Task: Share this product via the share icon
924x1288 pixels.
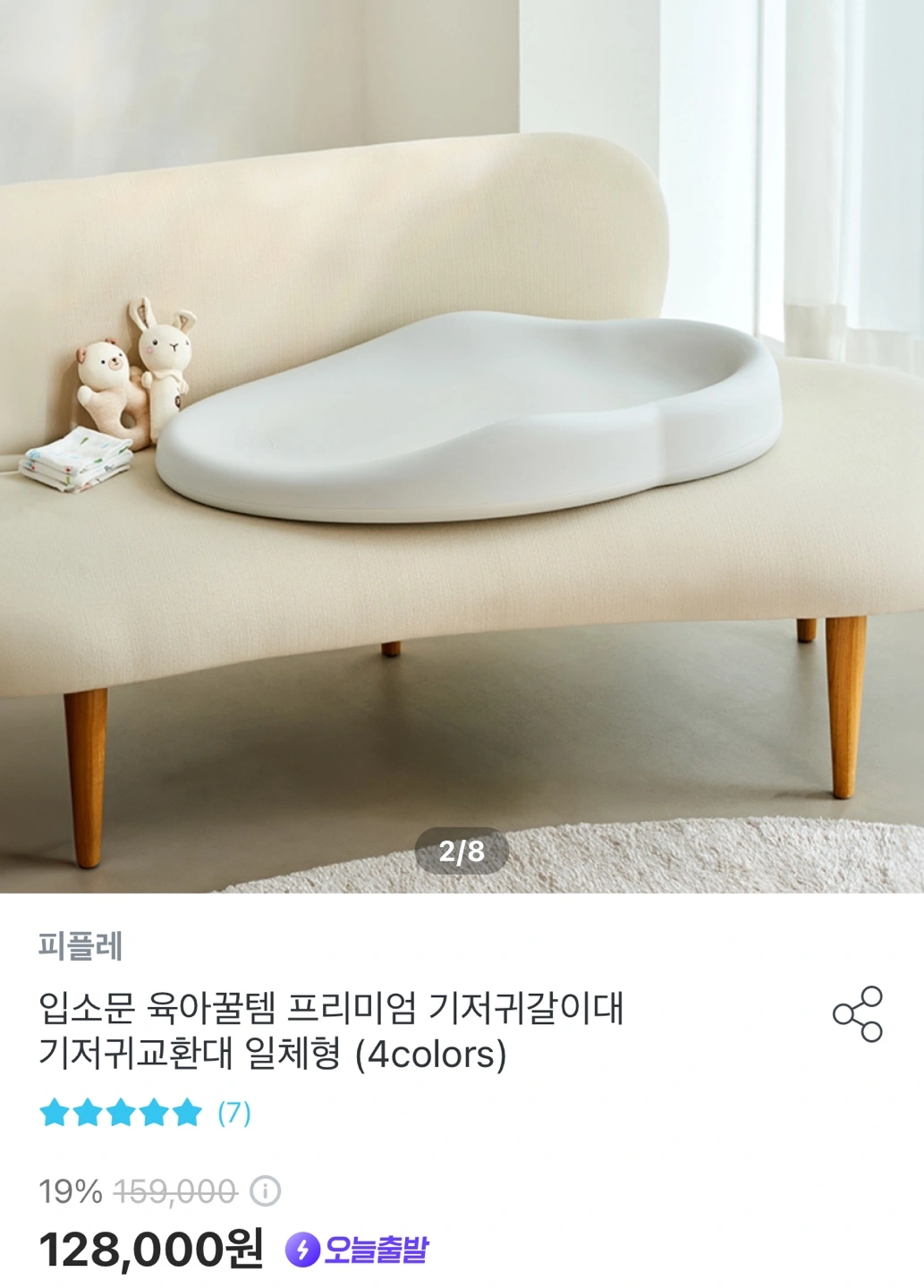Action: tap(857, 1014)
